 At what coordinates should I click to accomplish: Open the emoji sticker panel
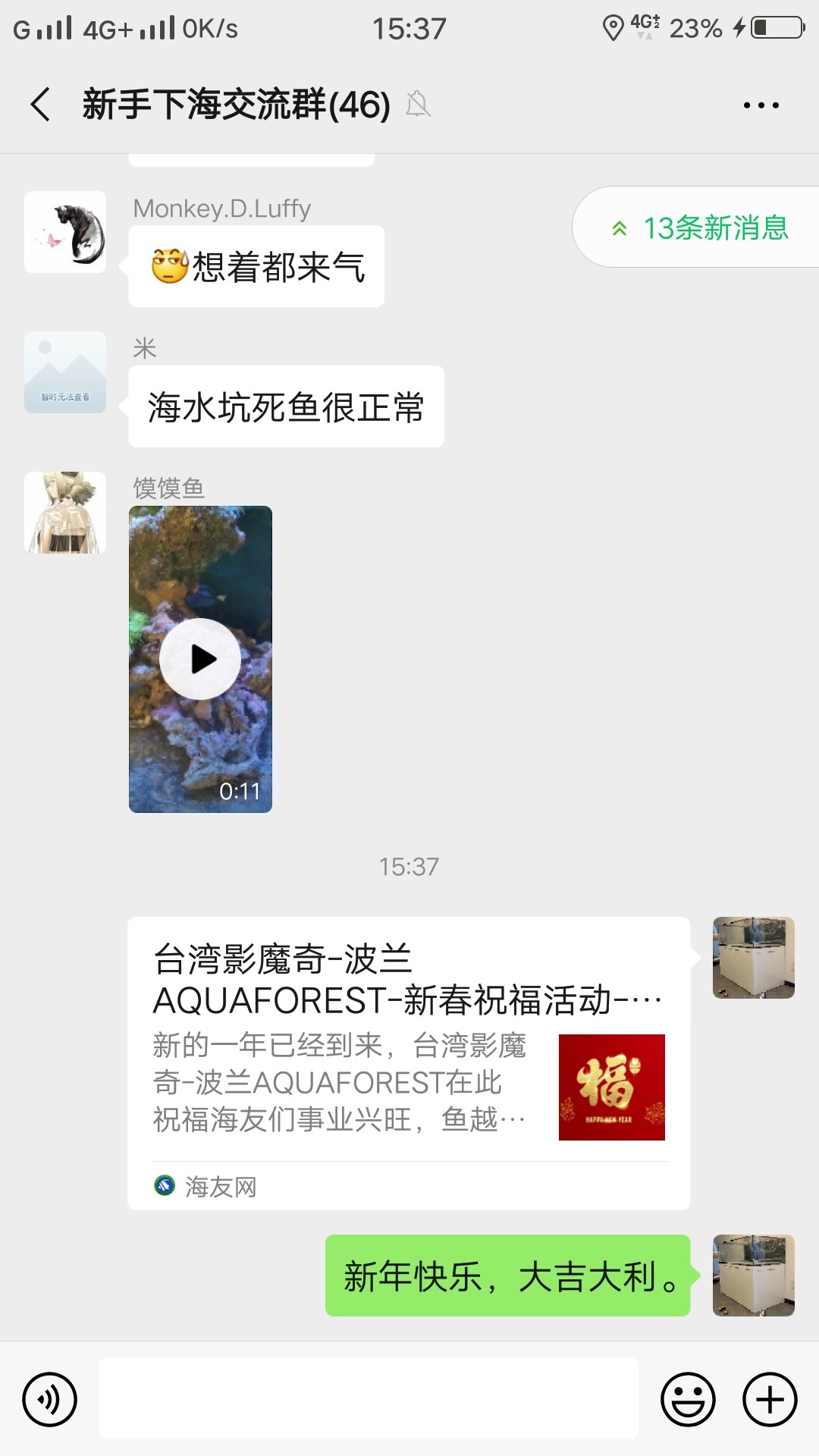(x=688, y=1399)
